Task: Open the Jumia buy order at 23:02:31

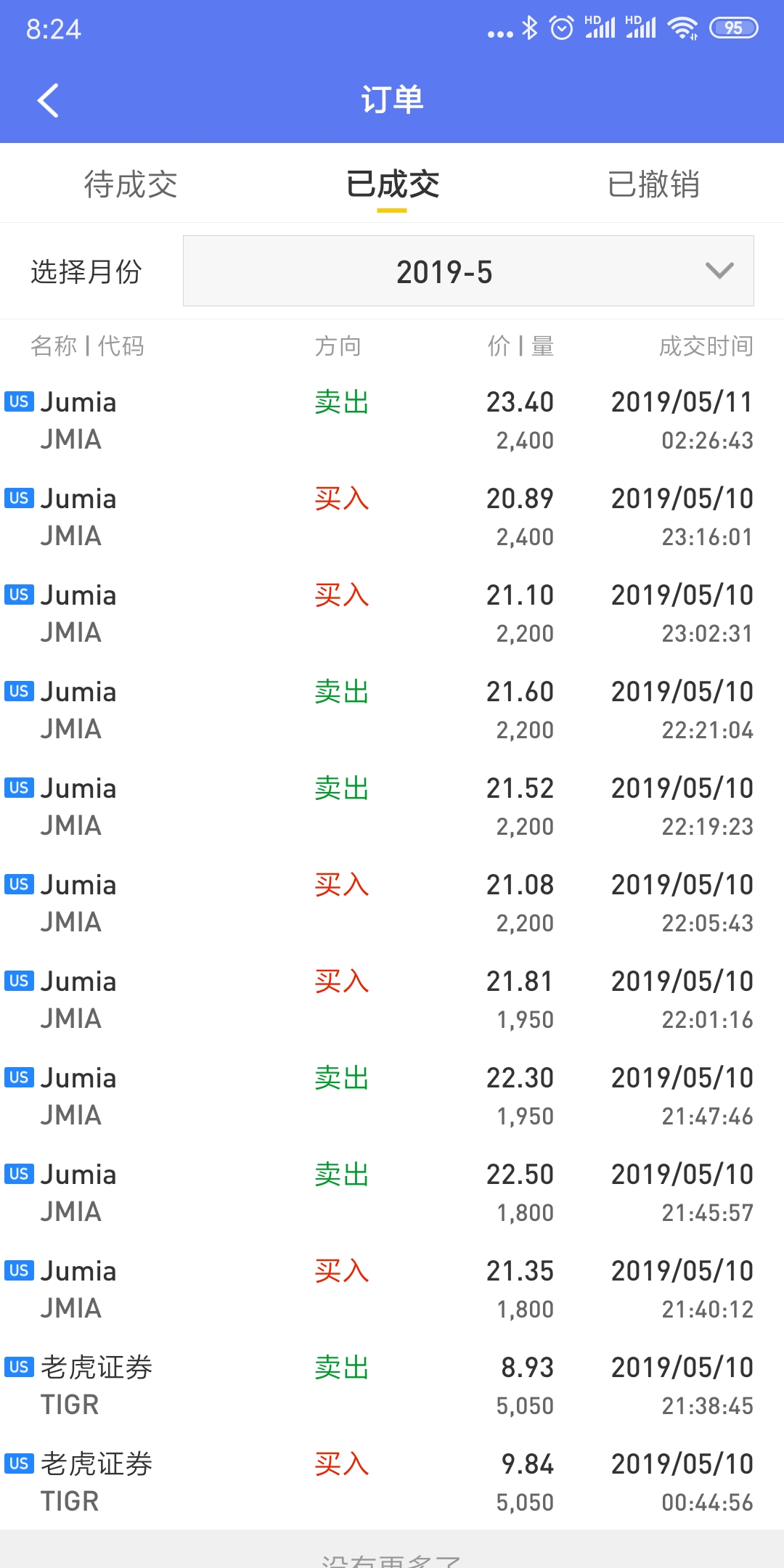Action: point(392,614)
